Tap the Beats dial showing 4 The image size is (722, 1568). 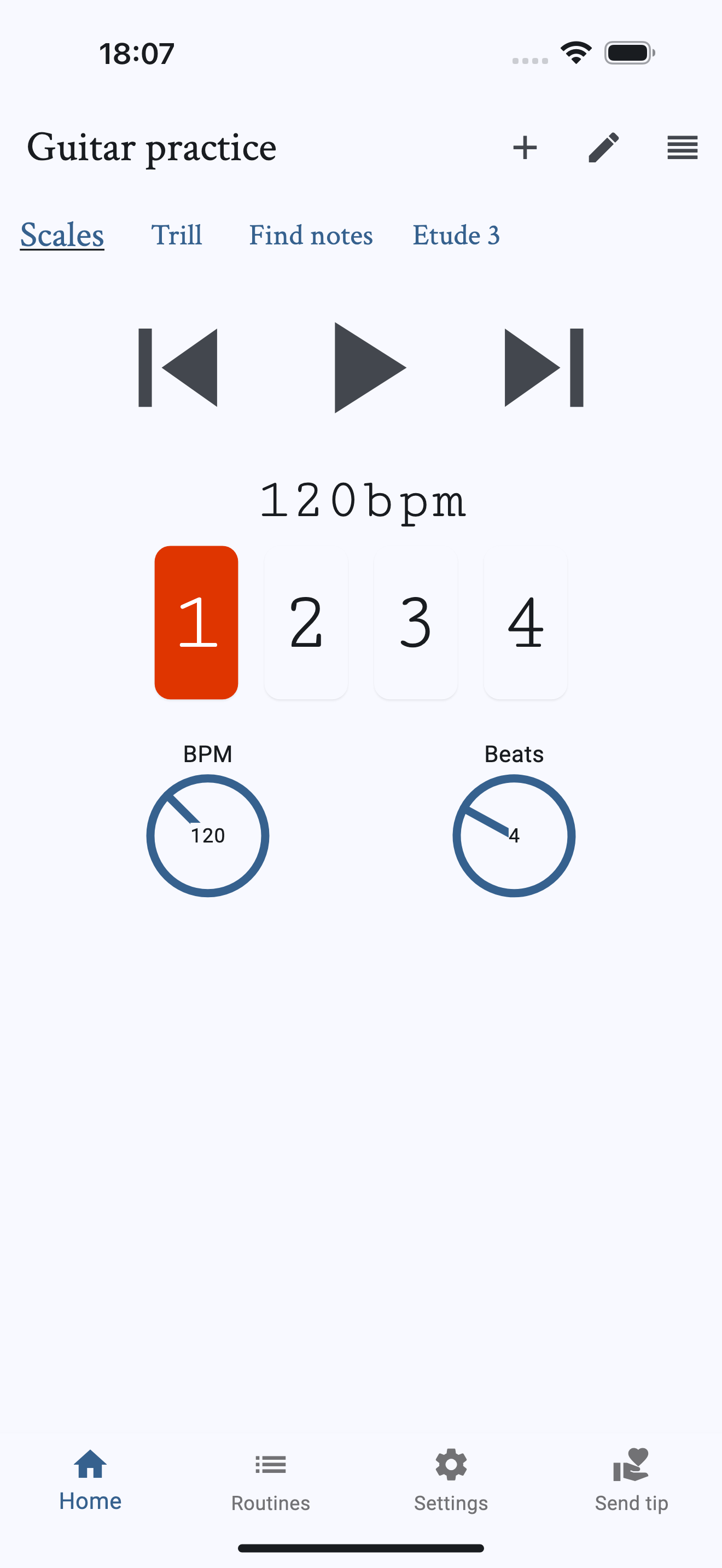coord(514,835)
